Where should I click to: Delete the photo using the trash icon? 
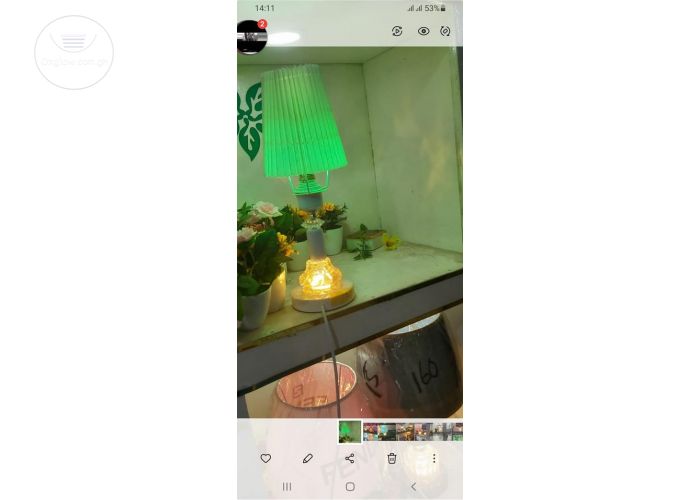click(x=392, y=458)
